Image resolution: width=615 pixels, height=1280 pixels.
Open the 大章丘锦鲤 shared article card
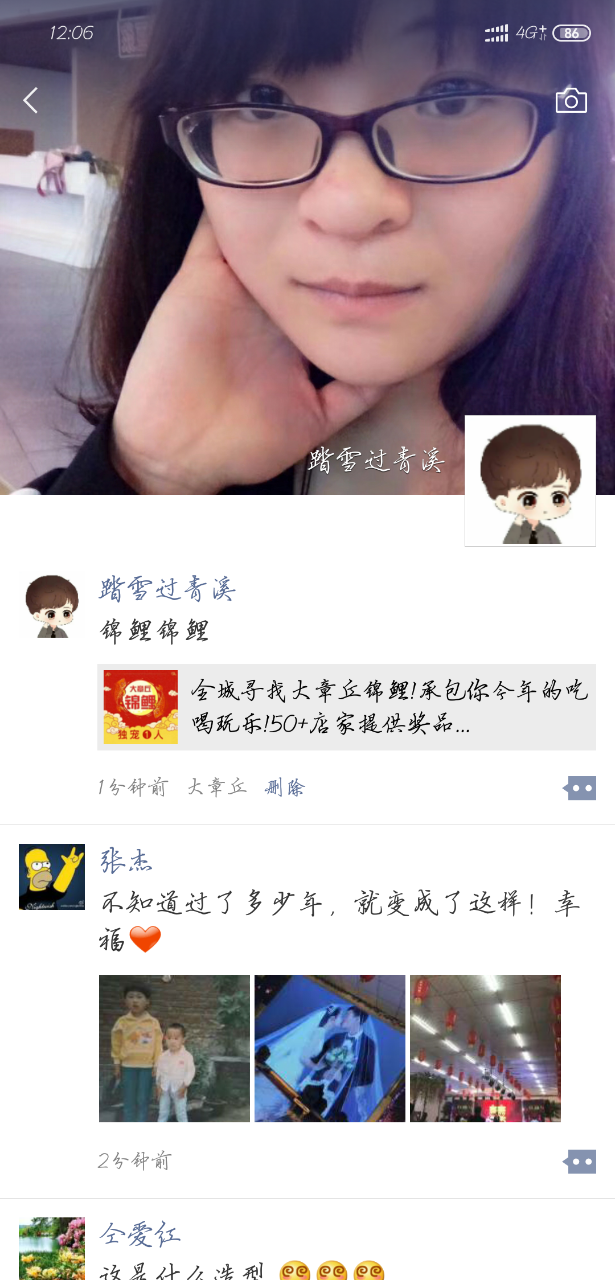(x=346, y=707)
